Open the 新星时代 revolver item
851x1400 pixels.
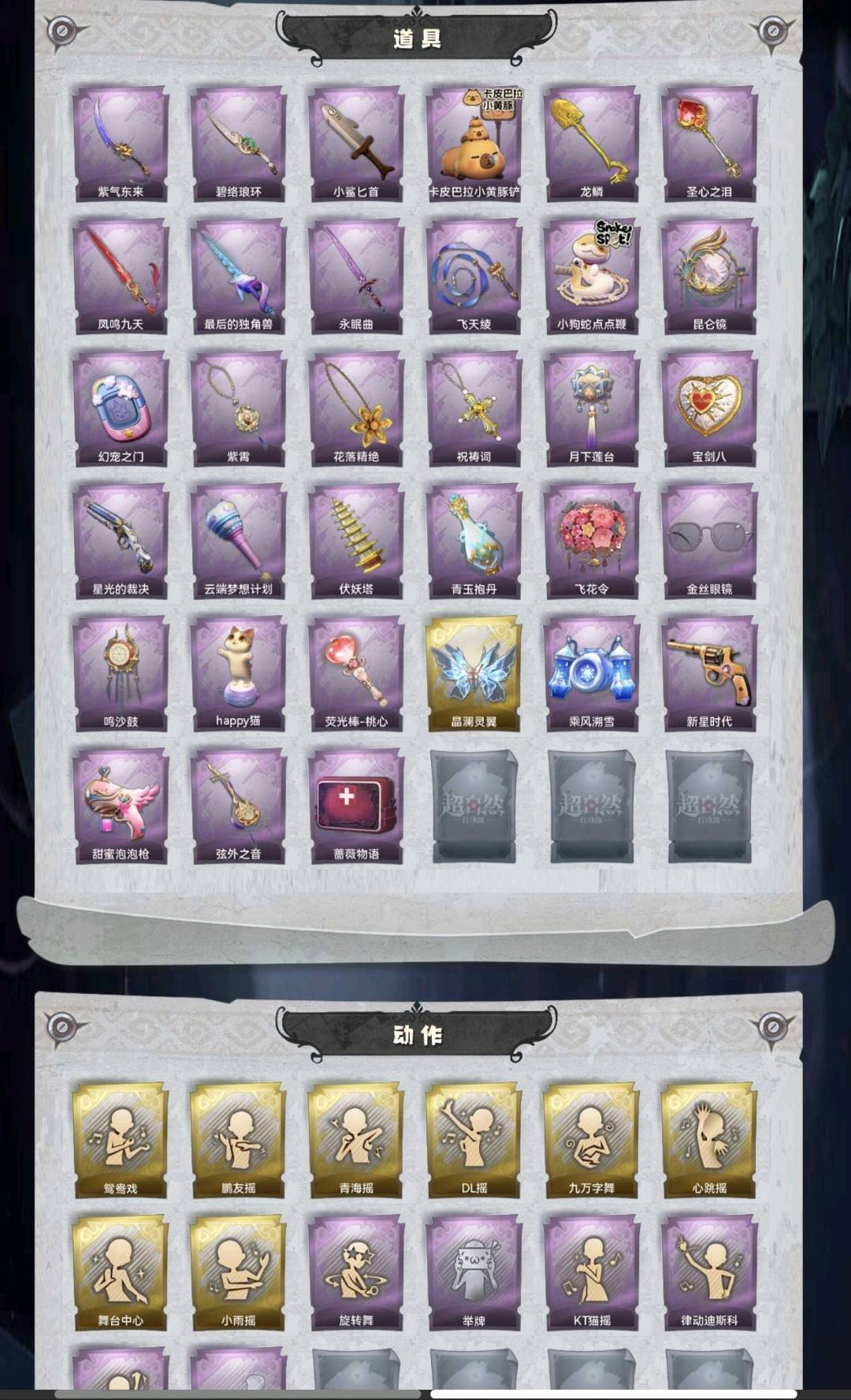click(709, 673)
